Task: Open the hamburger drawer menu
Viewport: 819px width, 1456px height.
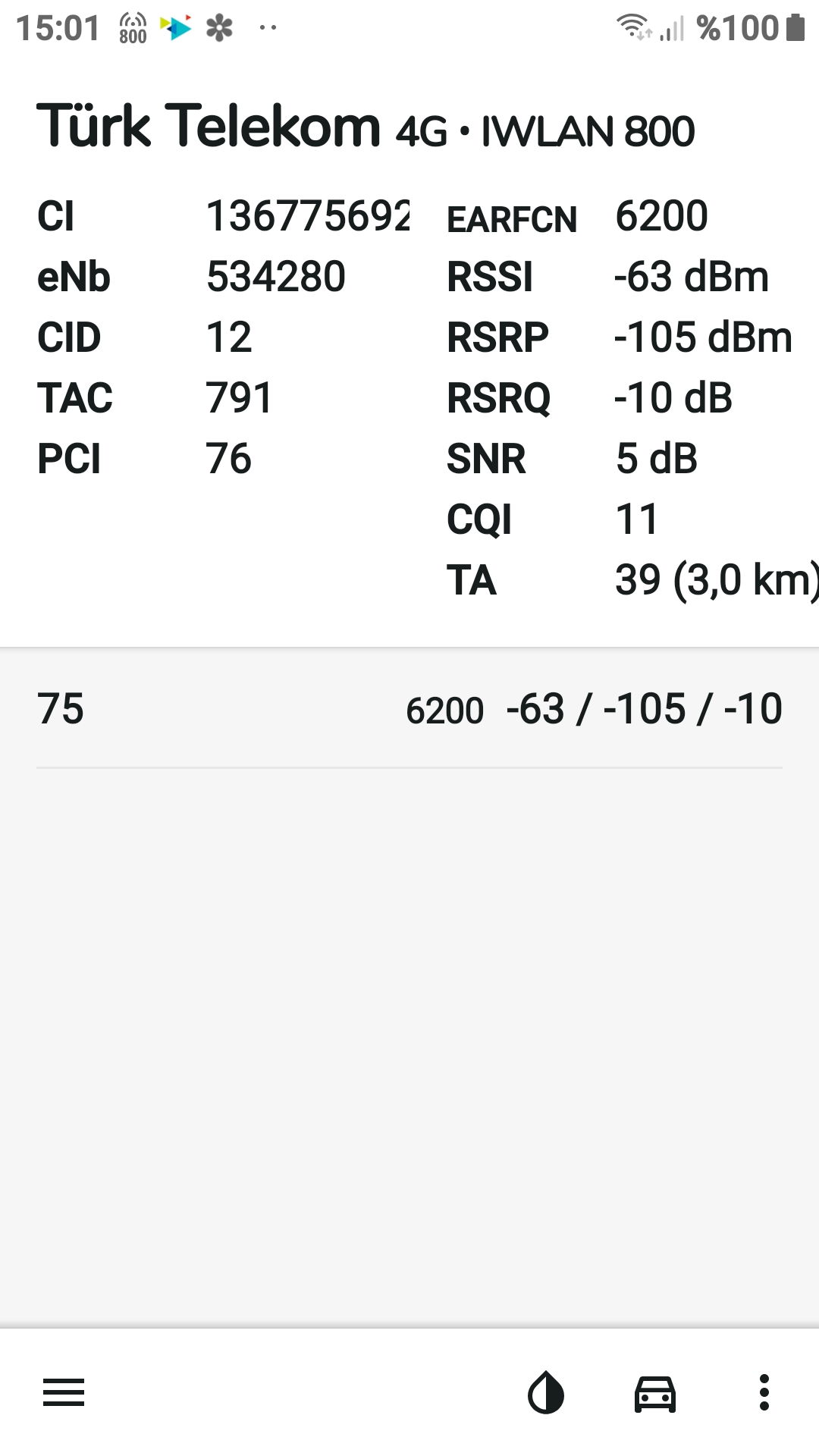Action: (x=64, y=1392)
